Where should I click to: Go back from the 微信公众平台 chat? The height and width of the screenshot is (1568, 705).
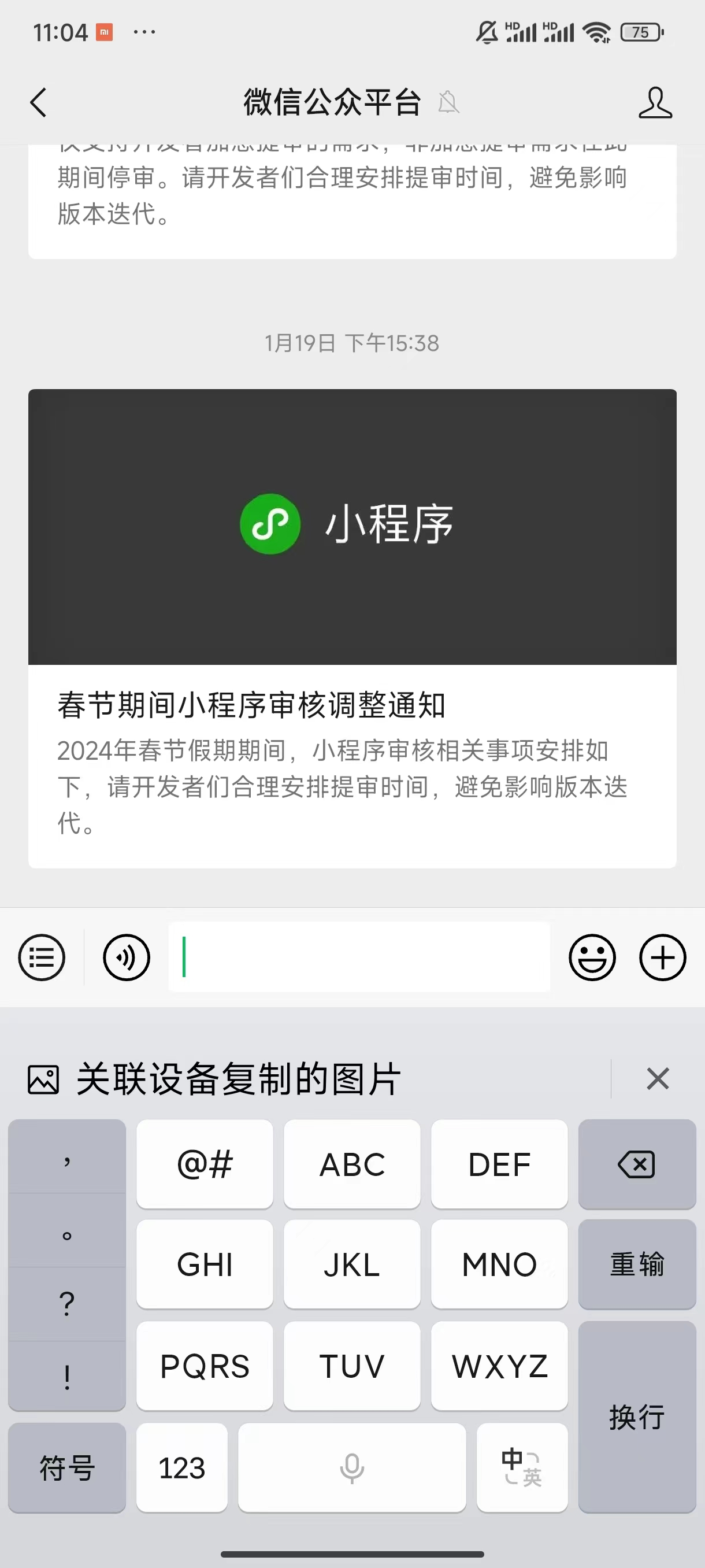coord(38,102)
